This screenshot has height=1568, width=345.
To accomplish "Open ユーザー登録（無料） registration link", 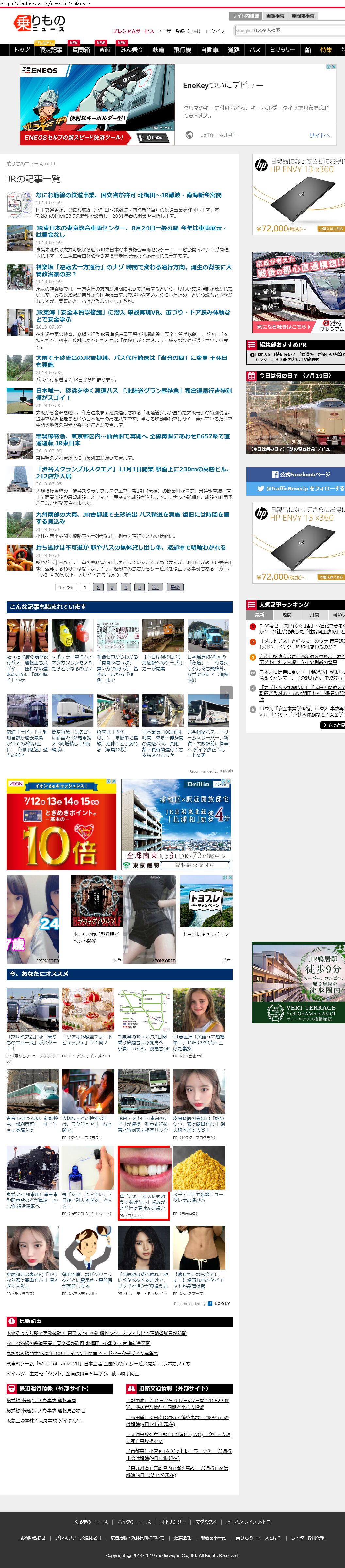I will (x=179, y=31).
